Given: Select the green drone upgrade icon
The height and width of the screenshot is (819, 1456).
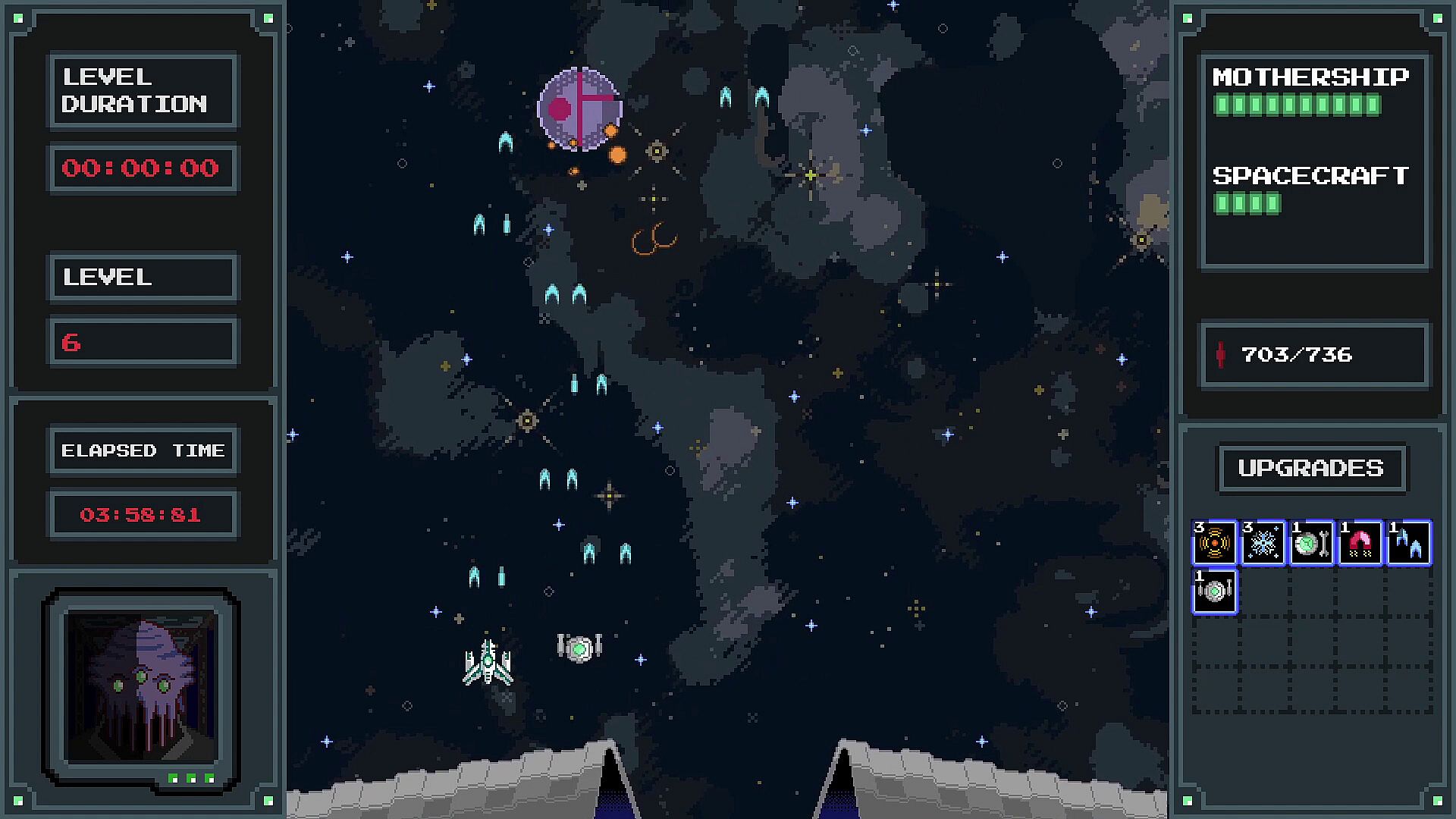Looking at the screenshot, I should point(1214,591).
